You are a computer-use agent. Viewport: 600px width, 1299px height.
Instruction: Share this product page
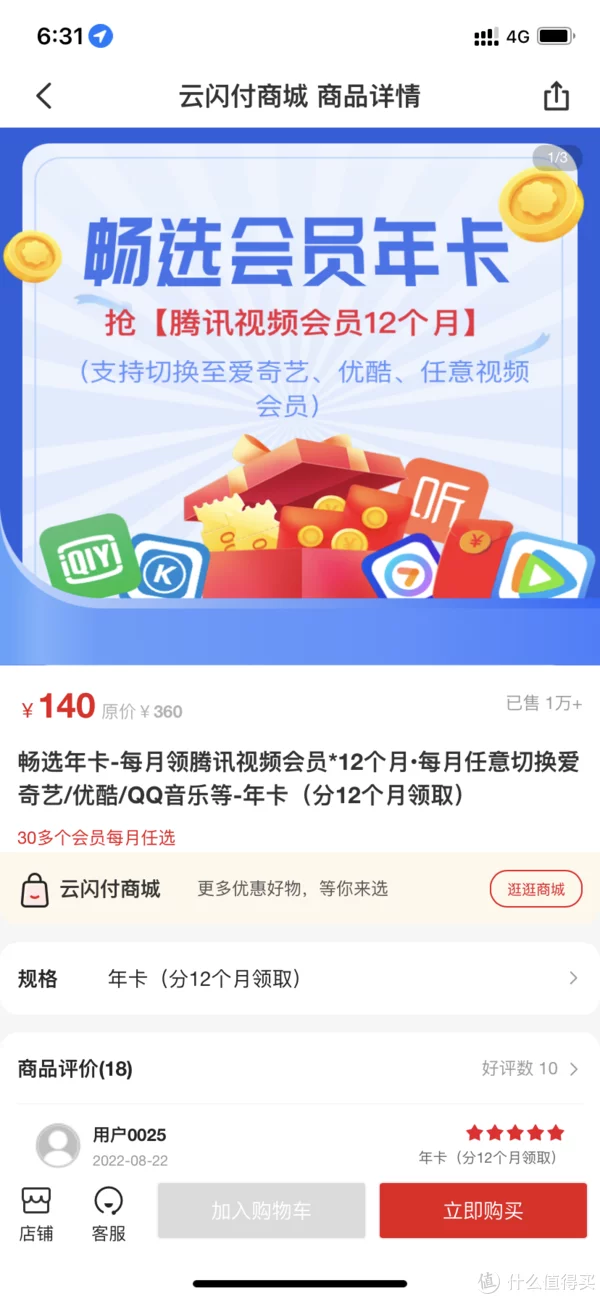point(556,96)
